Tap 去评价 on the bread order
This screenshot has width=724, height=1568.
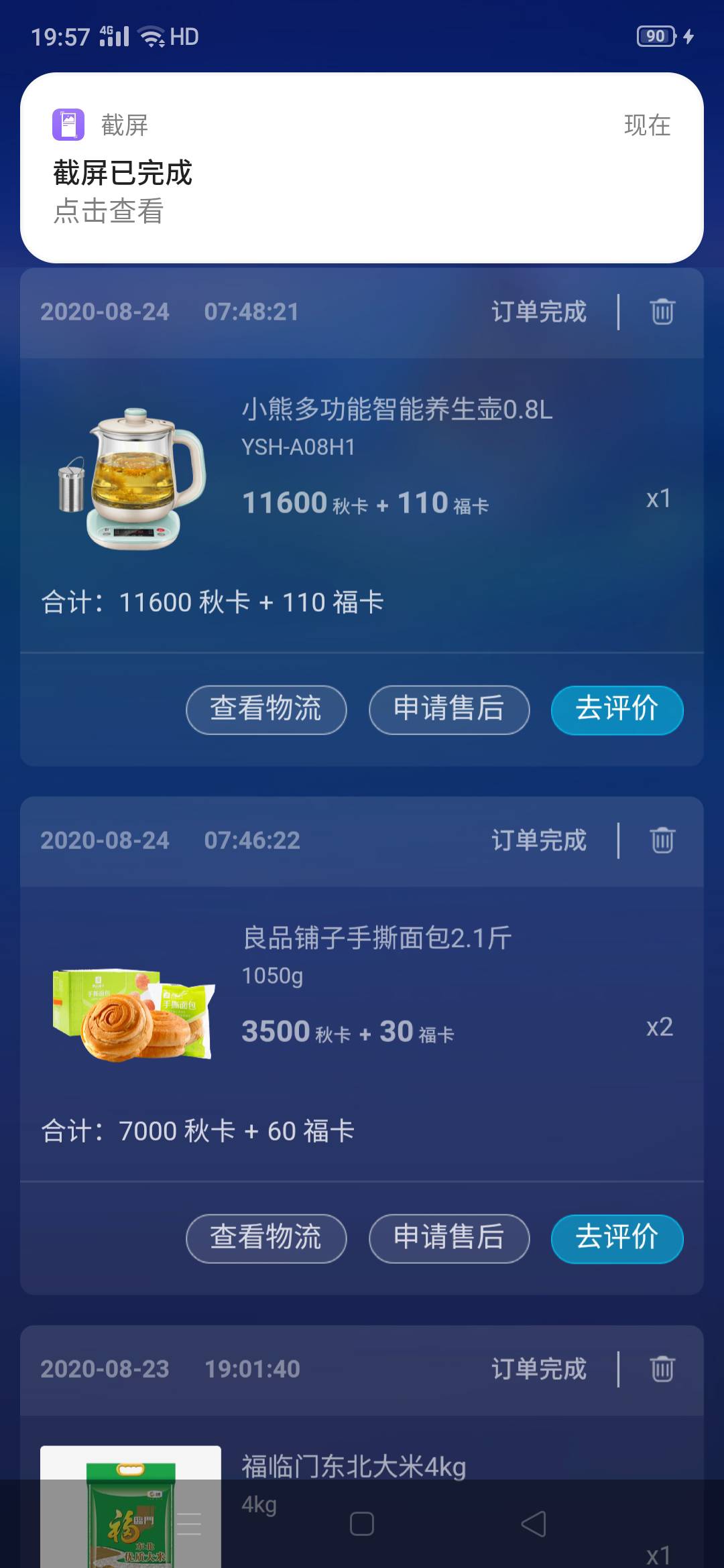[x=616, y=1239]
